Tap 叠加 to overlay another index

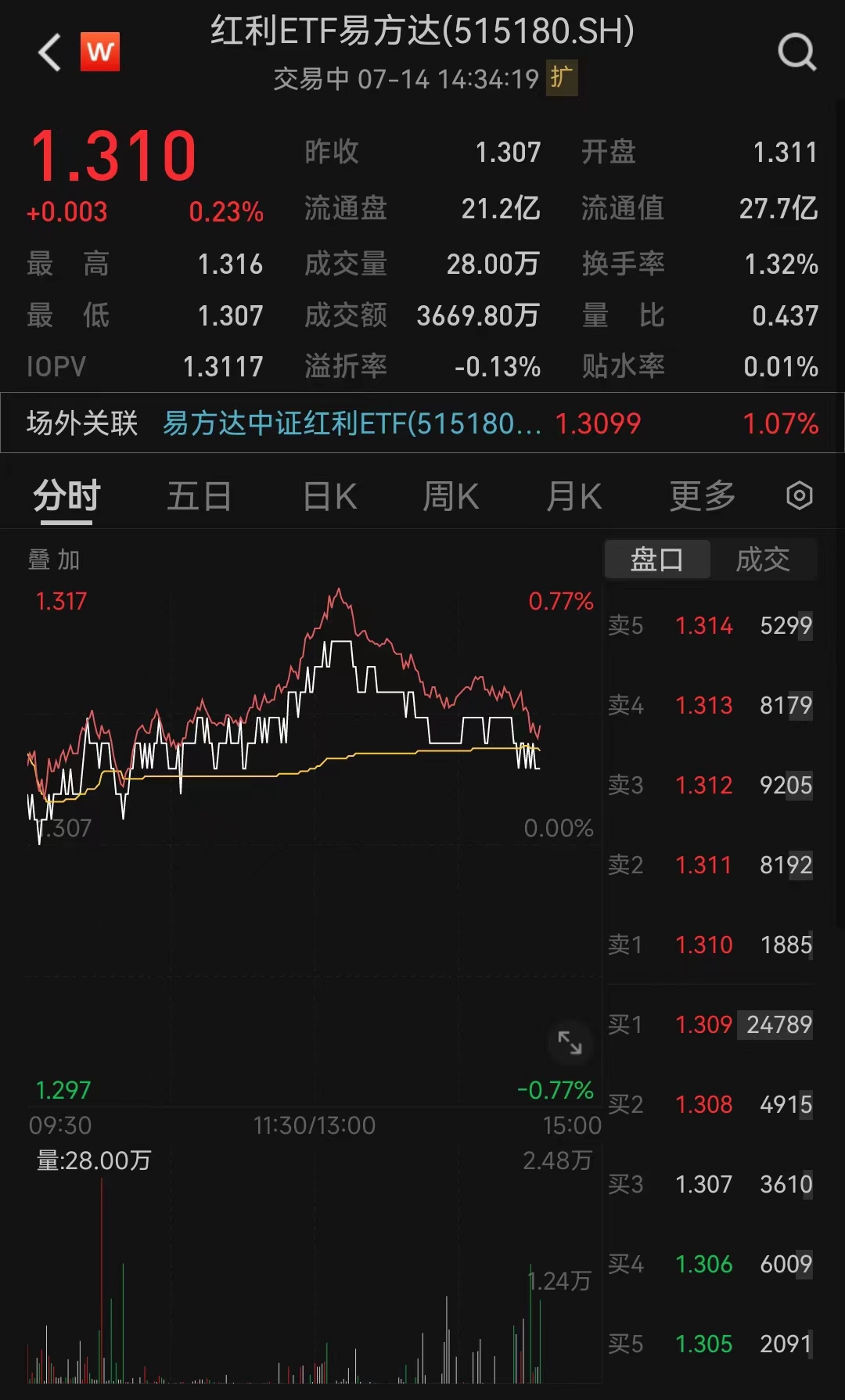54,560
